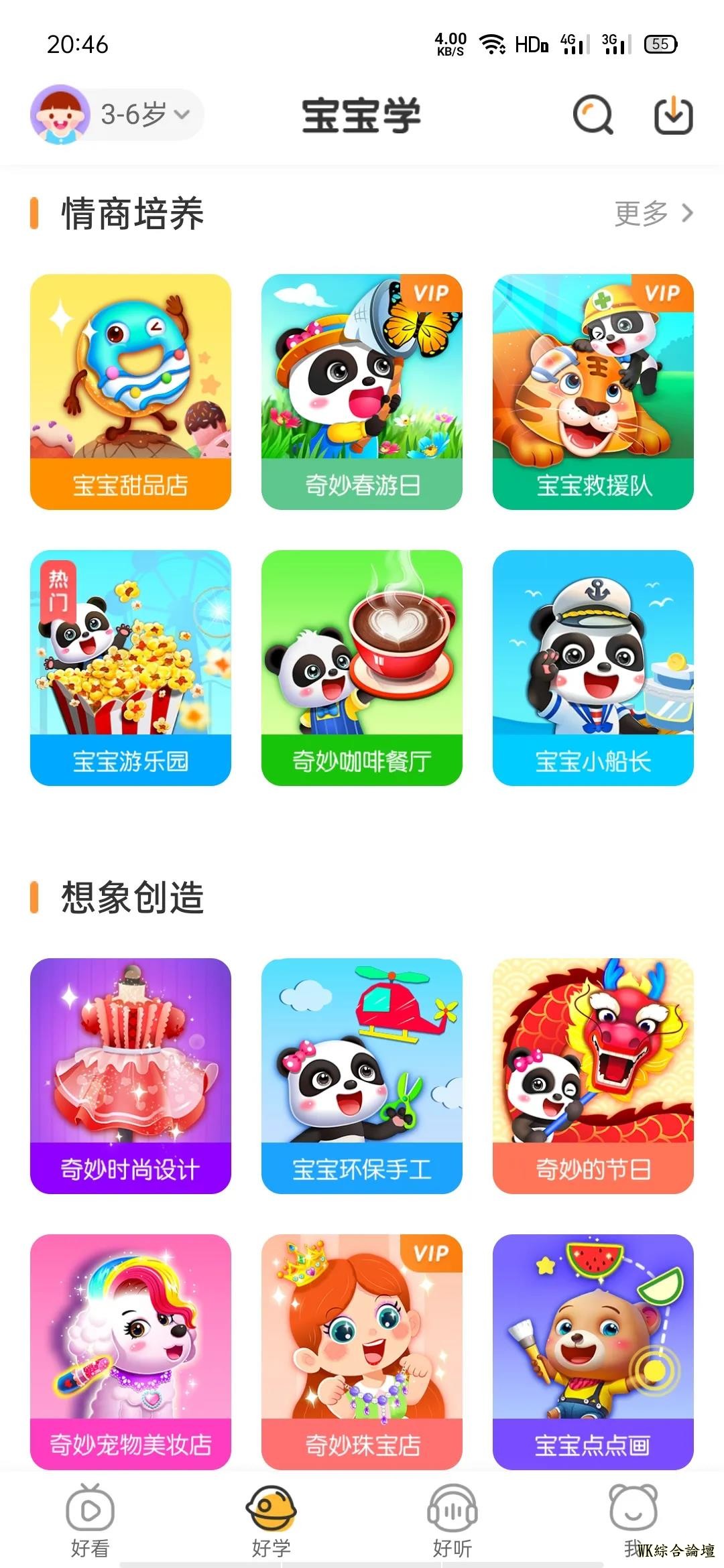
Task: Open the 宝宝小船长 game
Action: pos(593,667)
